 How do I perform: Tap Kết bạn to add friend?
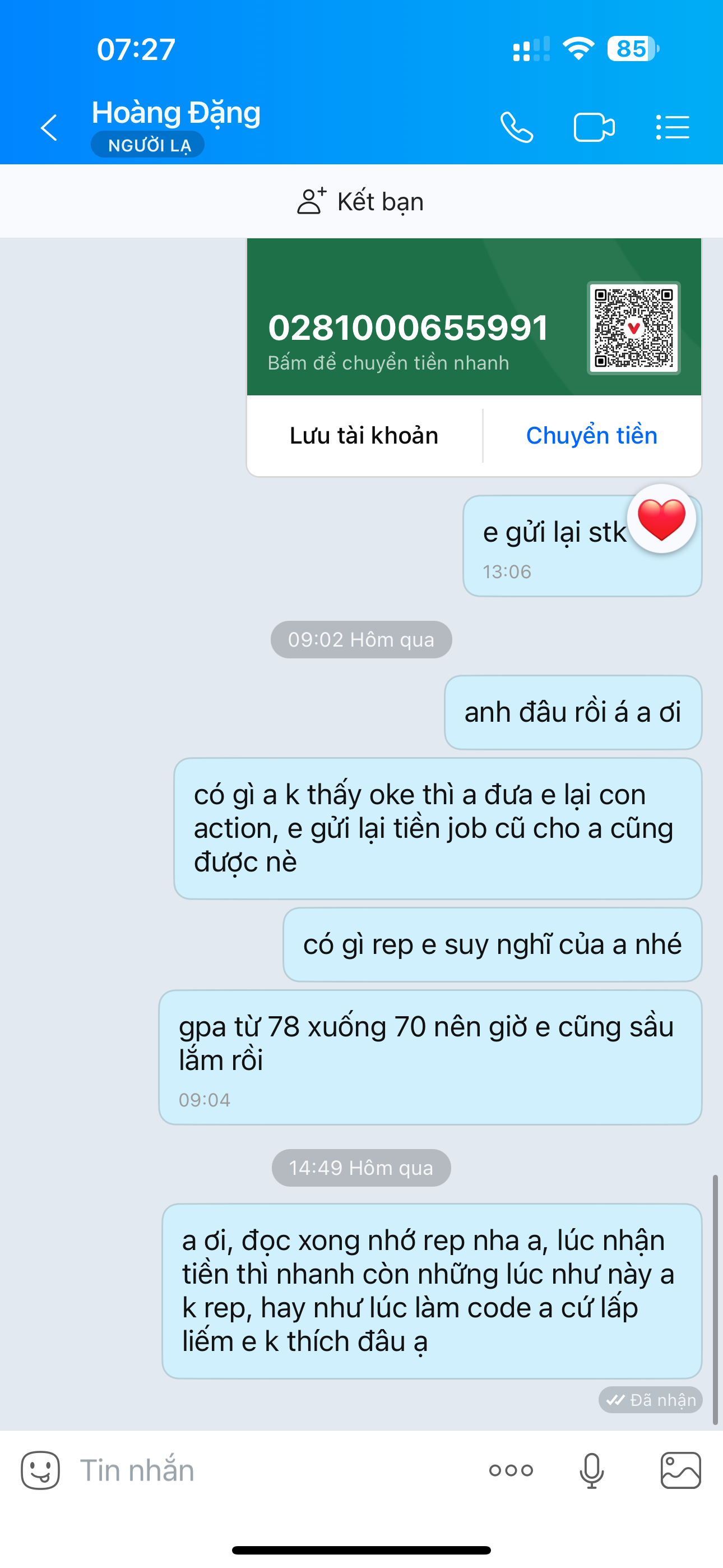[x=361, y=201]
